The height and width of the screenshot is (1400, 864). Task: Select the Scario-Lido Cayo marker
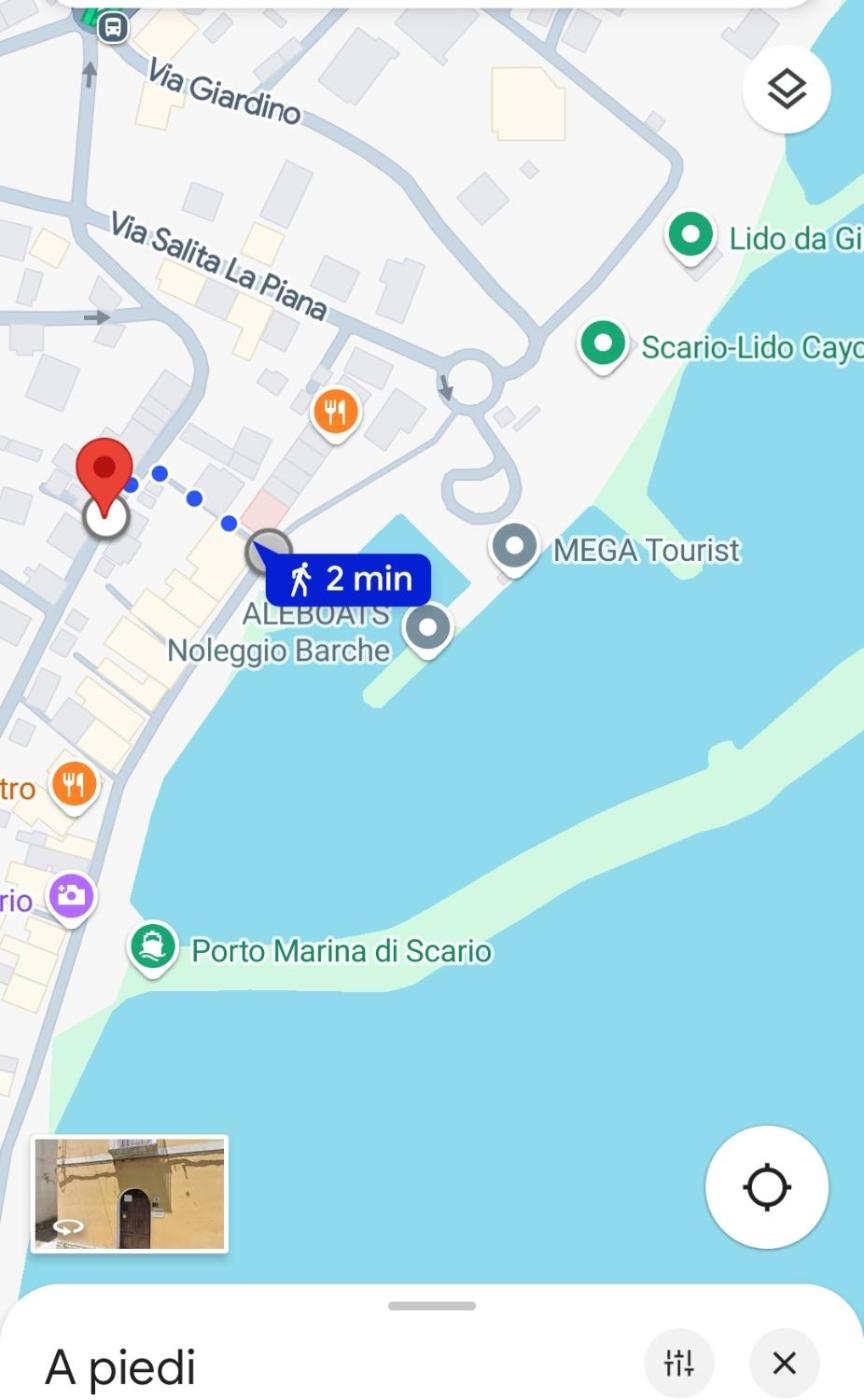[603, 343]
